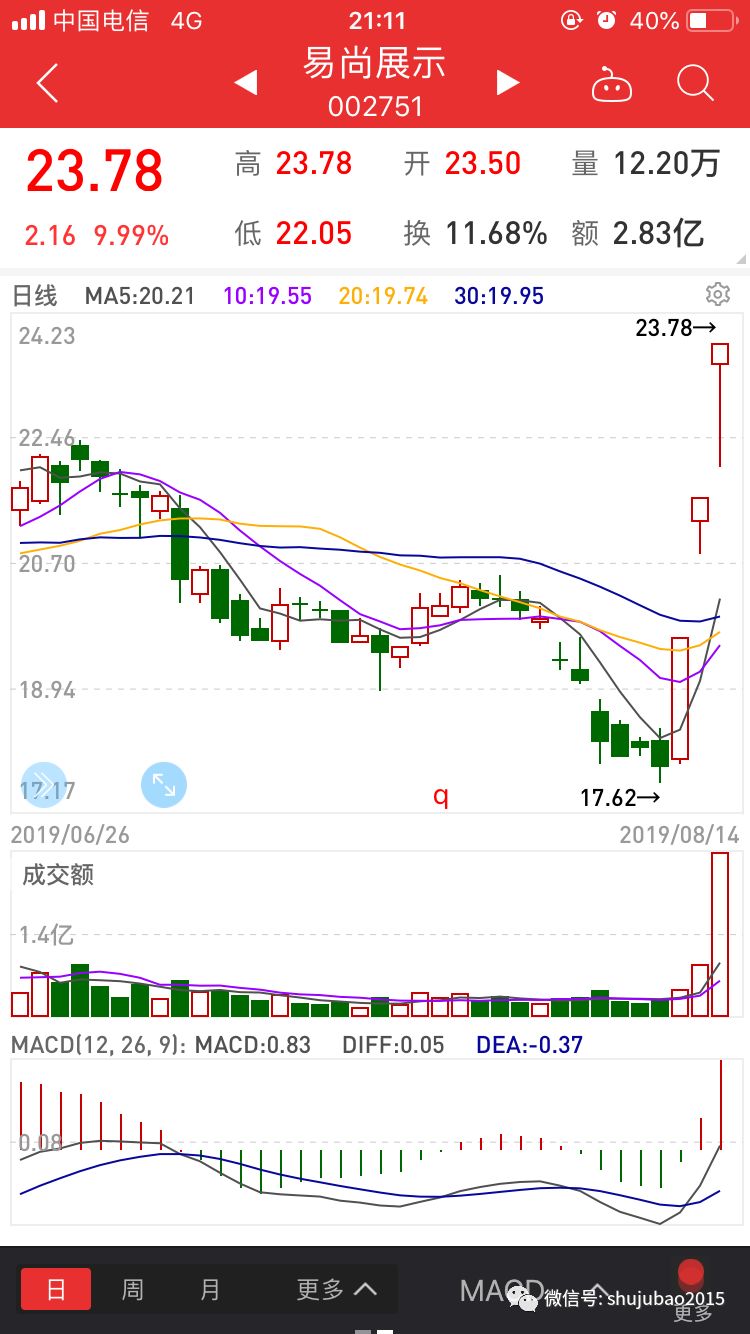Expand the chart to full screen
The image size is (750, 1334).
[x=164, y=785]
